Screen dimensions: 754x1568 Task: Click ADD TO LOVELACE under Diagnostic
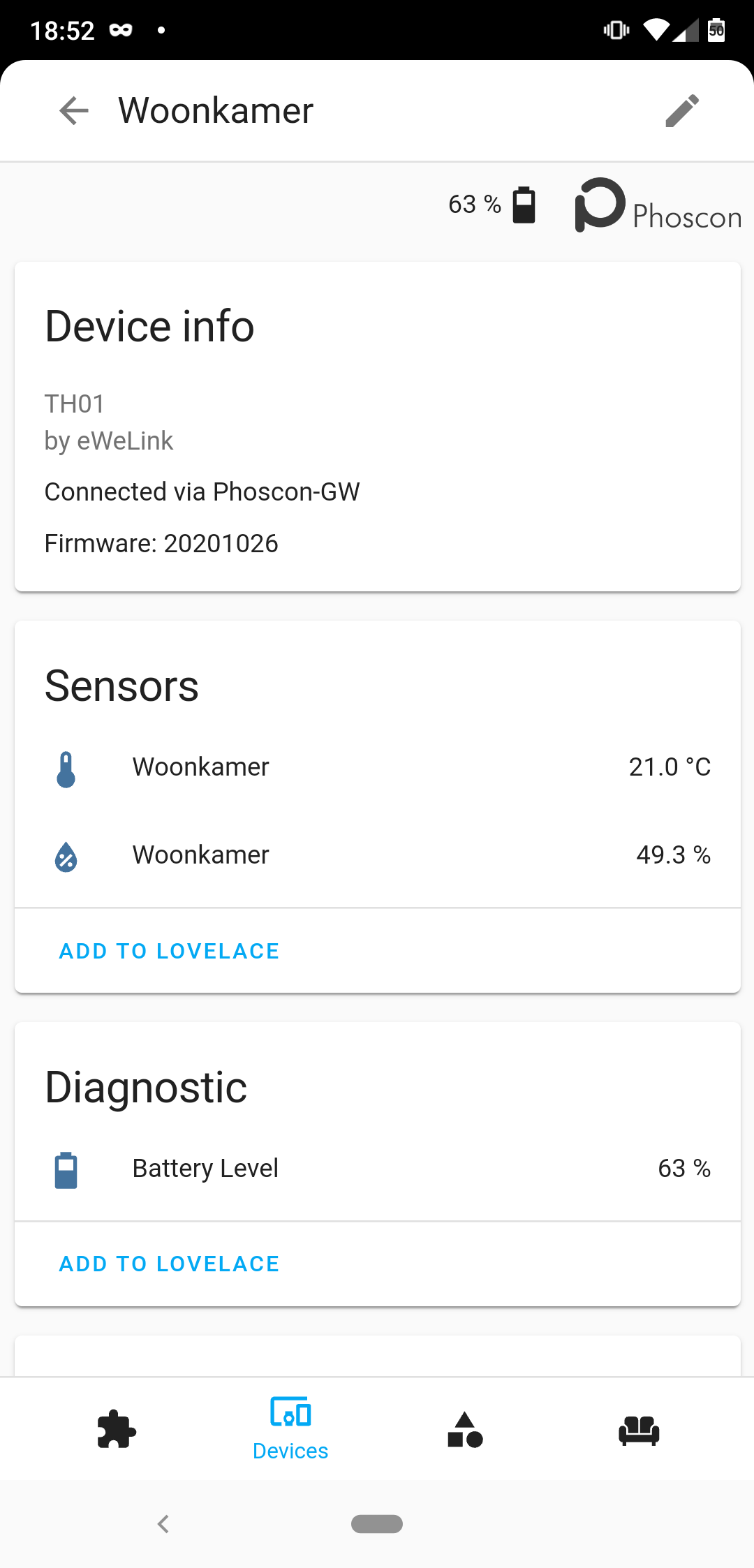[168, 1263]
